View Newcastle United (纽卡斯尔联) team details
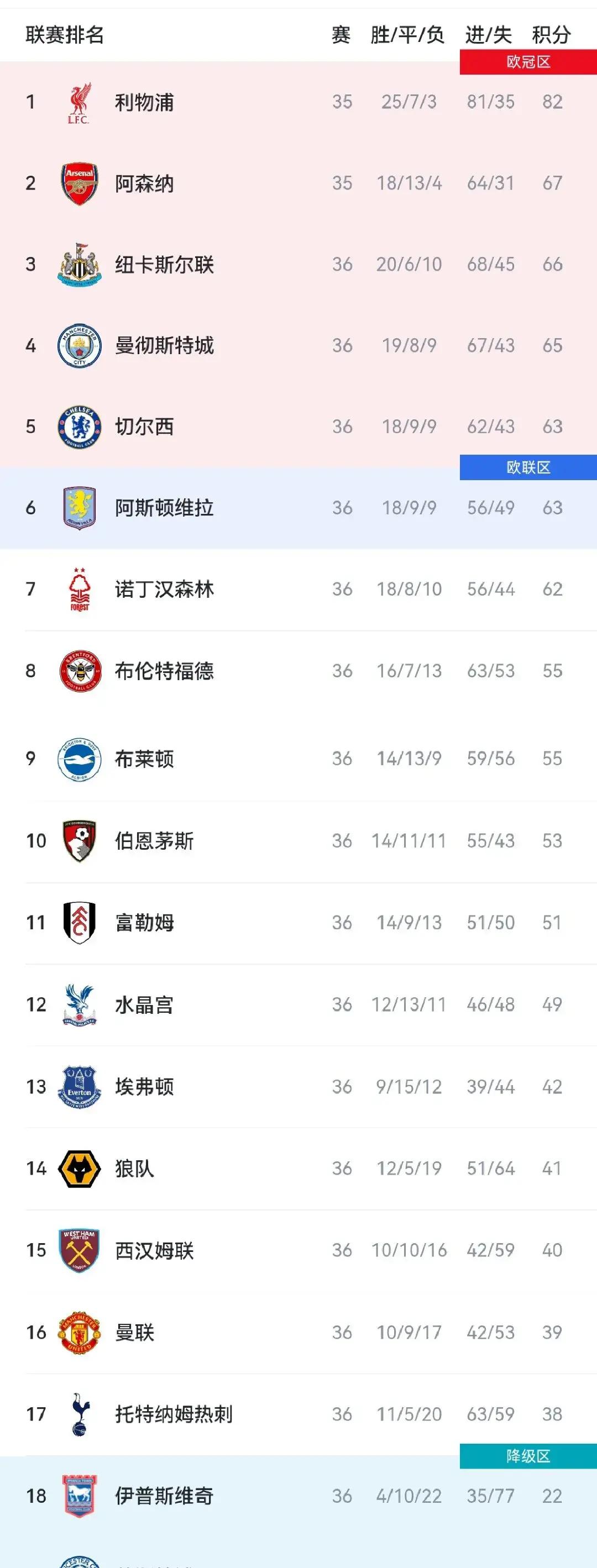 [x=164, y=265]
